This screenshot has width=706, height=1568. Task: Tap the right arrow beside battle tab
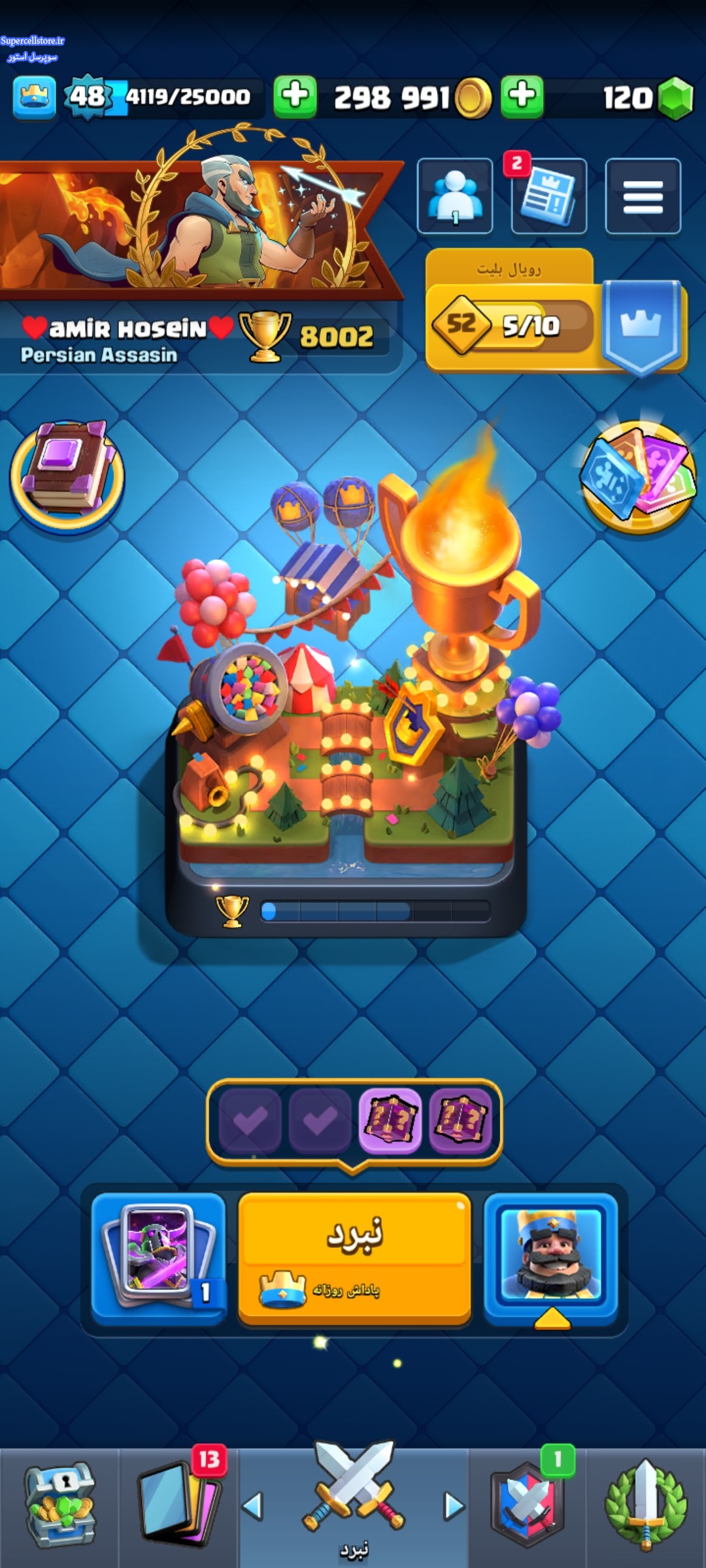click(x=454, y=1507)
